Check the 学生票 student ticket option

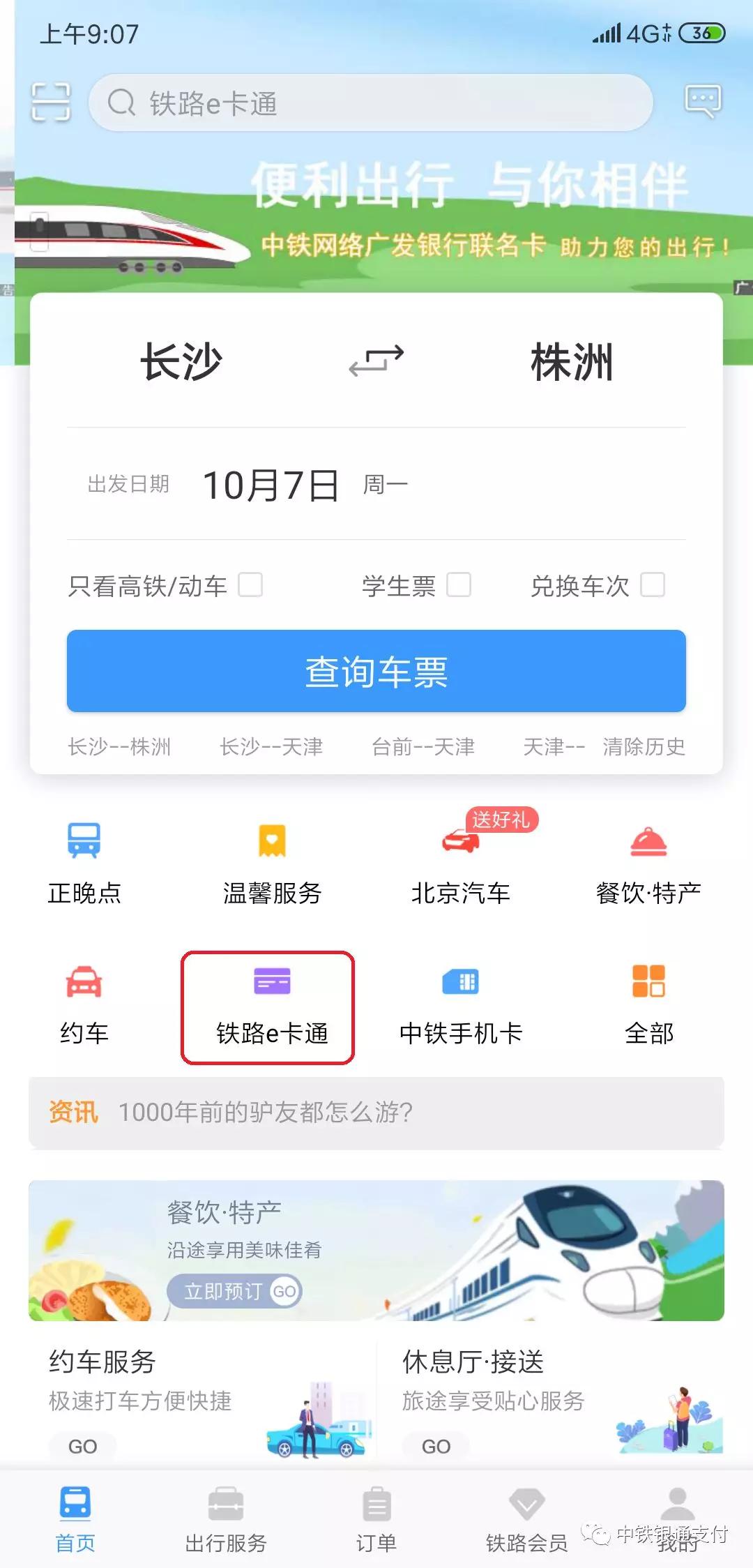tap(458, 587)
